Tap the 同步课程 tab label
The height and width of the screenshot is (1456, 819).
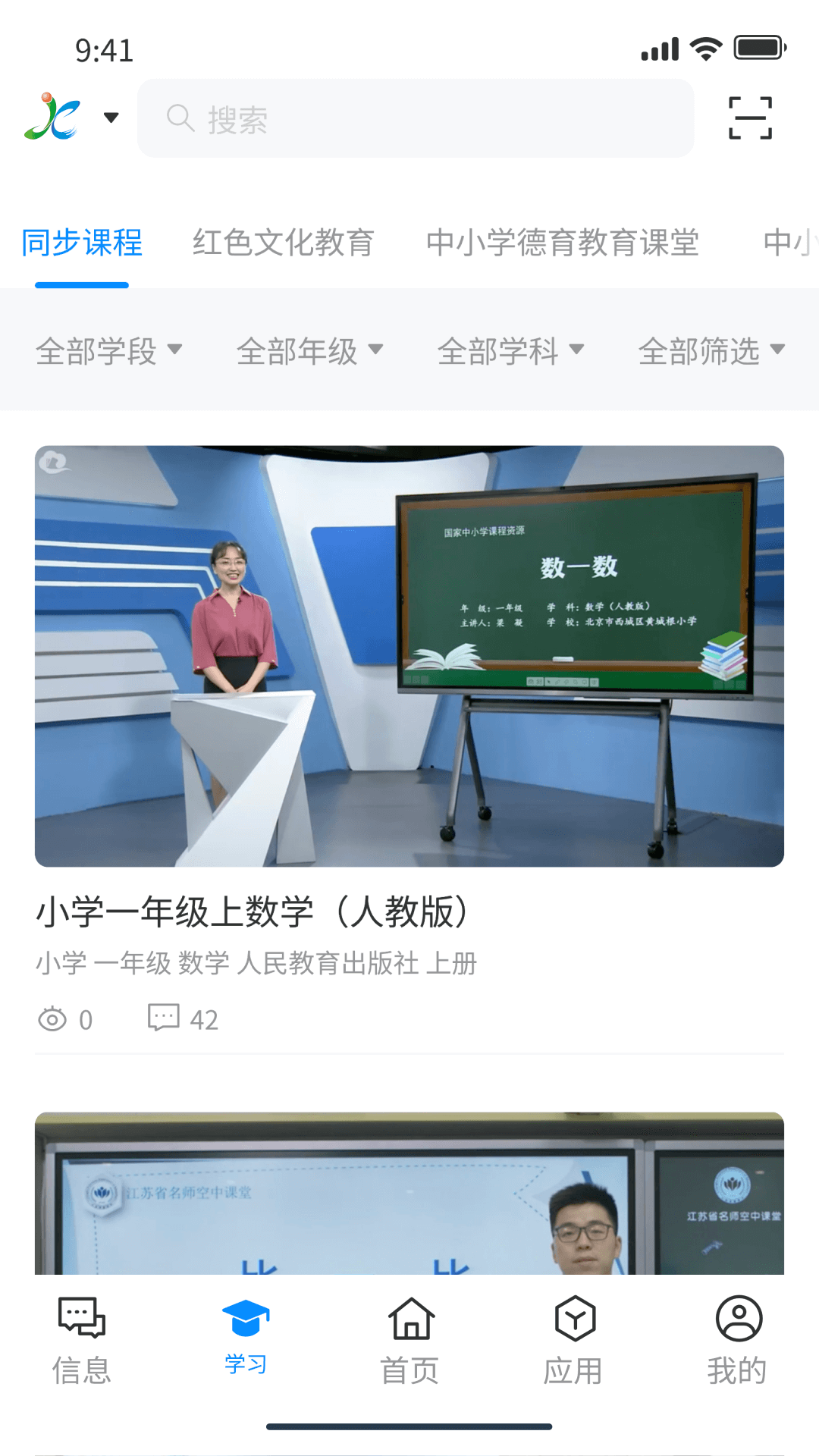point(81,243)
